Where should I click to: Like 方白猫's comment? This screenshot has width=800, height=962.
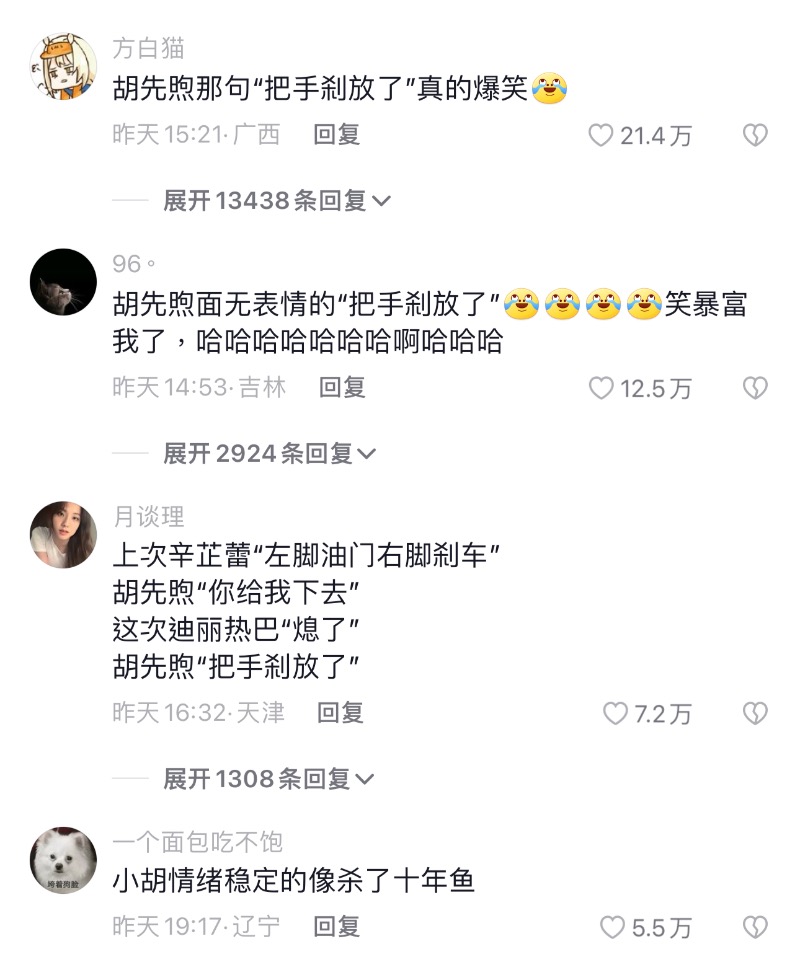[x=600, y=136]
